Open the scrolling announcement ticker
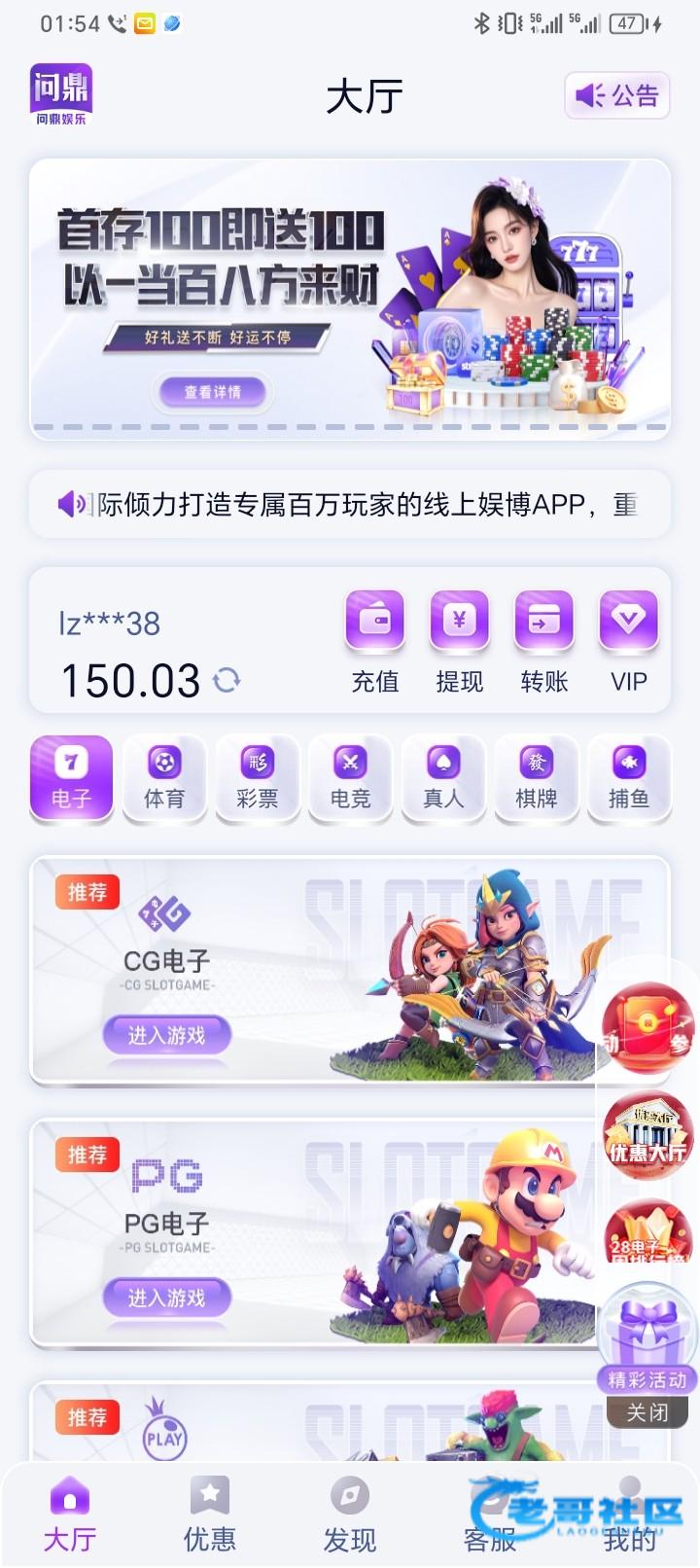 pyautogui.click(x=350, y=504)
